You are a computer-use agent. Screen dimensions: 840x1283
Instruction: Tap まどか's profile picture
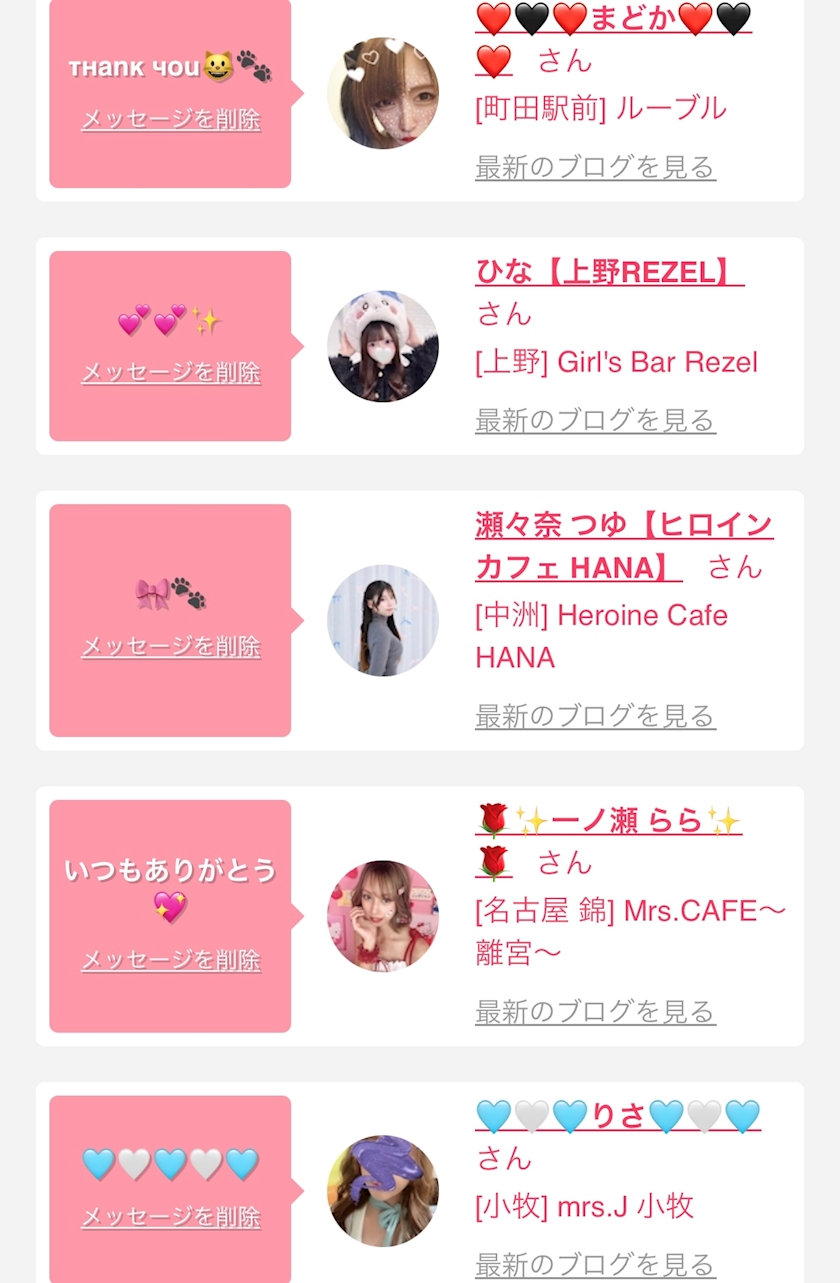(x=383, y=93)
